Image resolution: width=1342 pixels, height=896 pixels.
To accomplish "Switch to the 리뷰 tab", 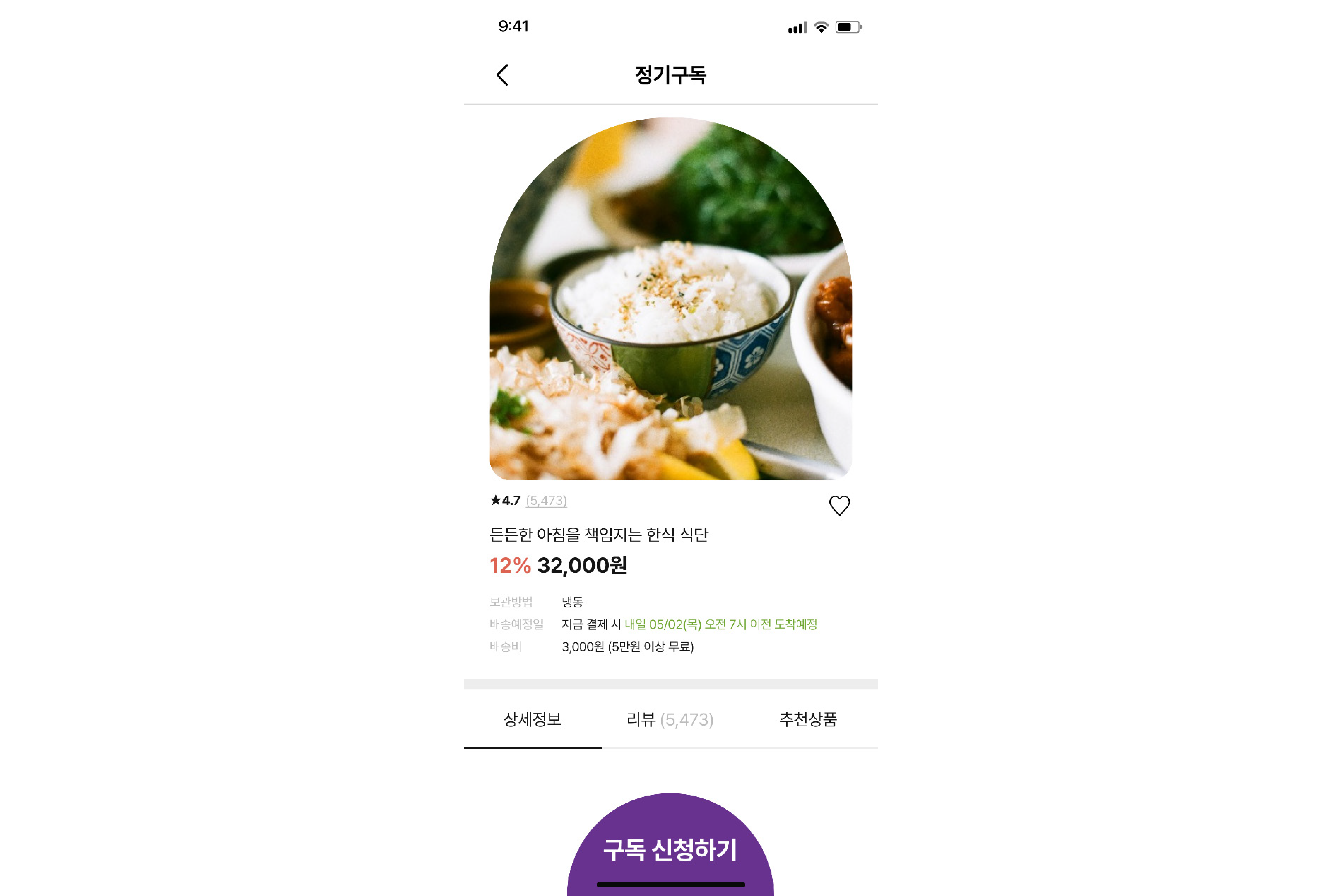I will 670,719.
